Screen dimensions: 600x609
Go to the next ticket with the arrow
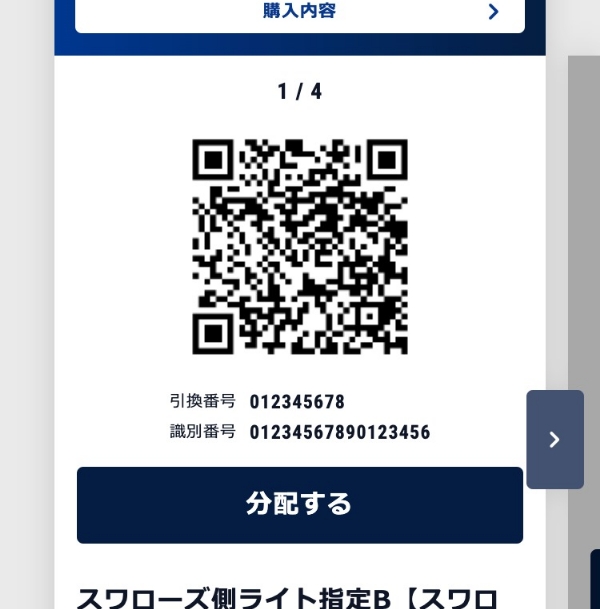[555, 439]
